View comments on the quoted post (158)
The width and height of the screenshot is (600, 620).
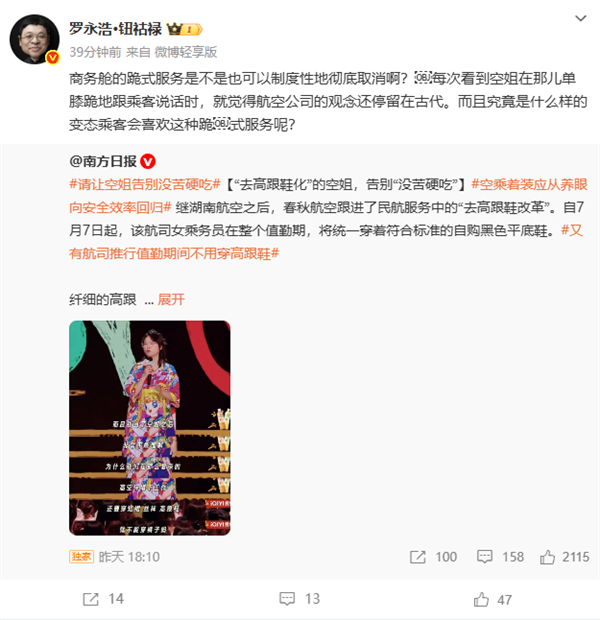[500, 557]
